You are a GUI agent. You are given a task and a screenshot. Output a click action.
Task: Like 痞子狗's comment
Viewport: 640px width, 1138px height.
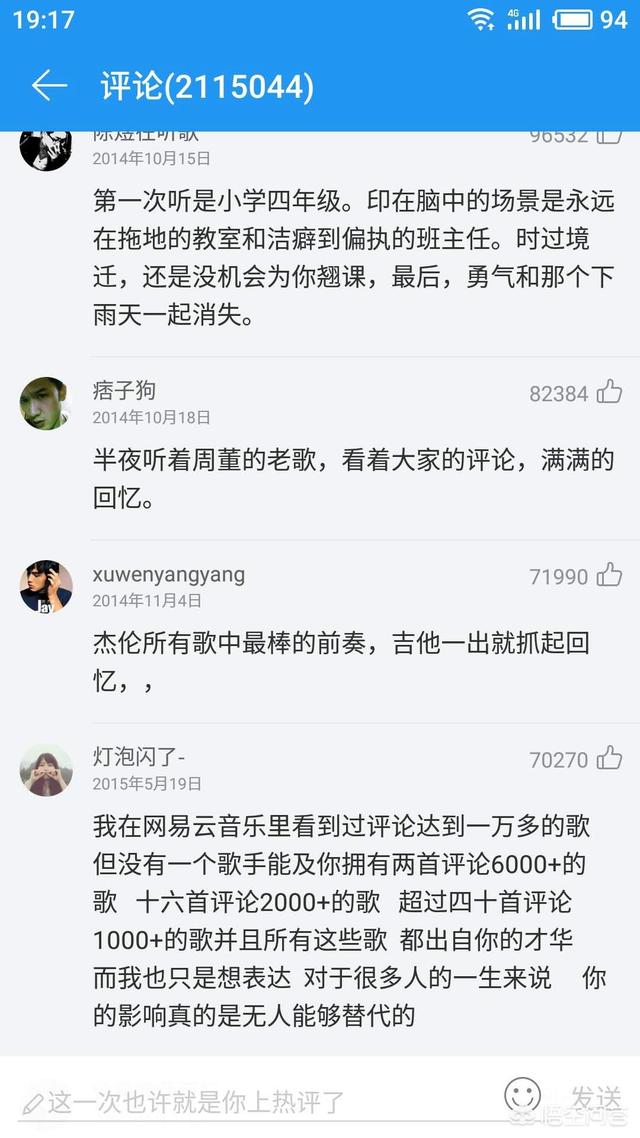pos(609,392)
